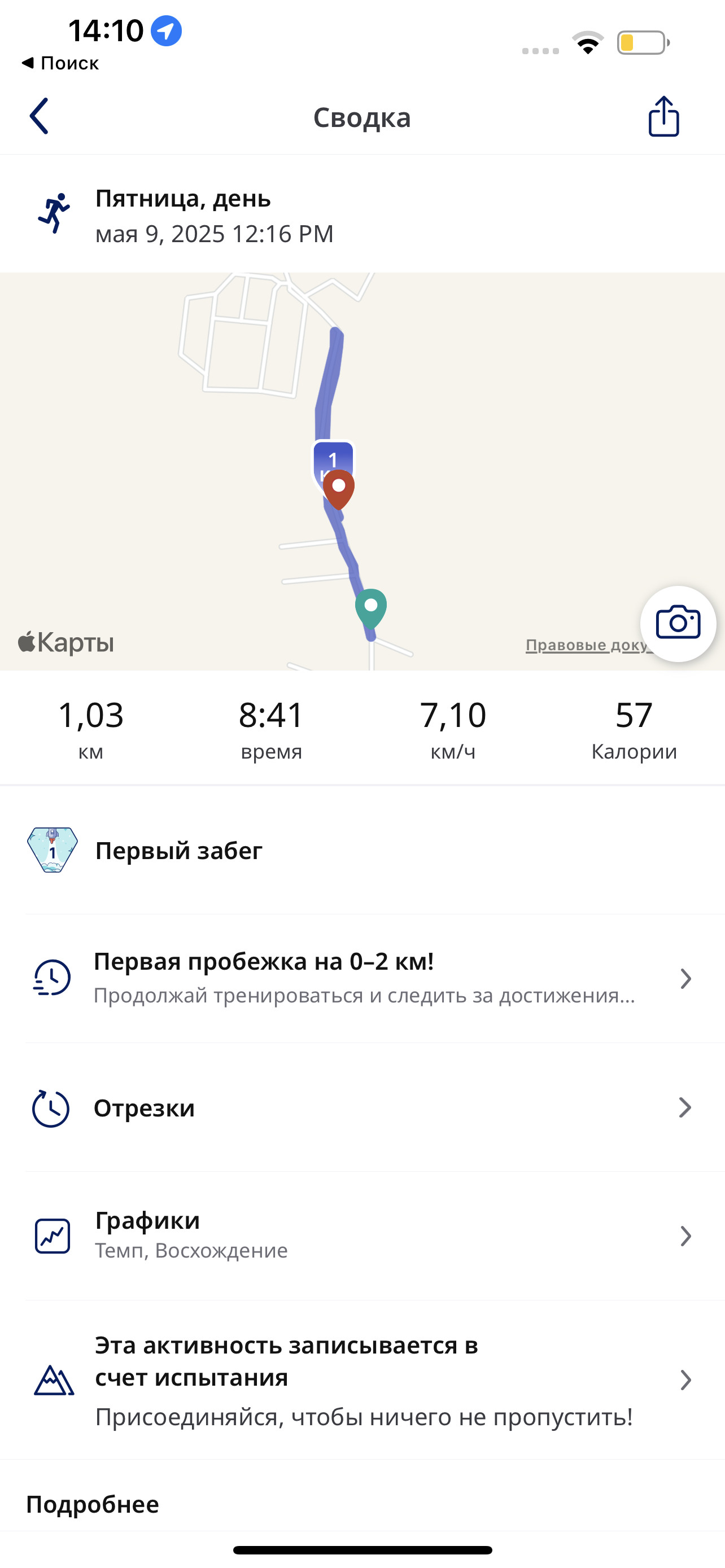
Task: Open the Первый забег badge
Action: click(x=362, y=851)
